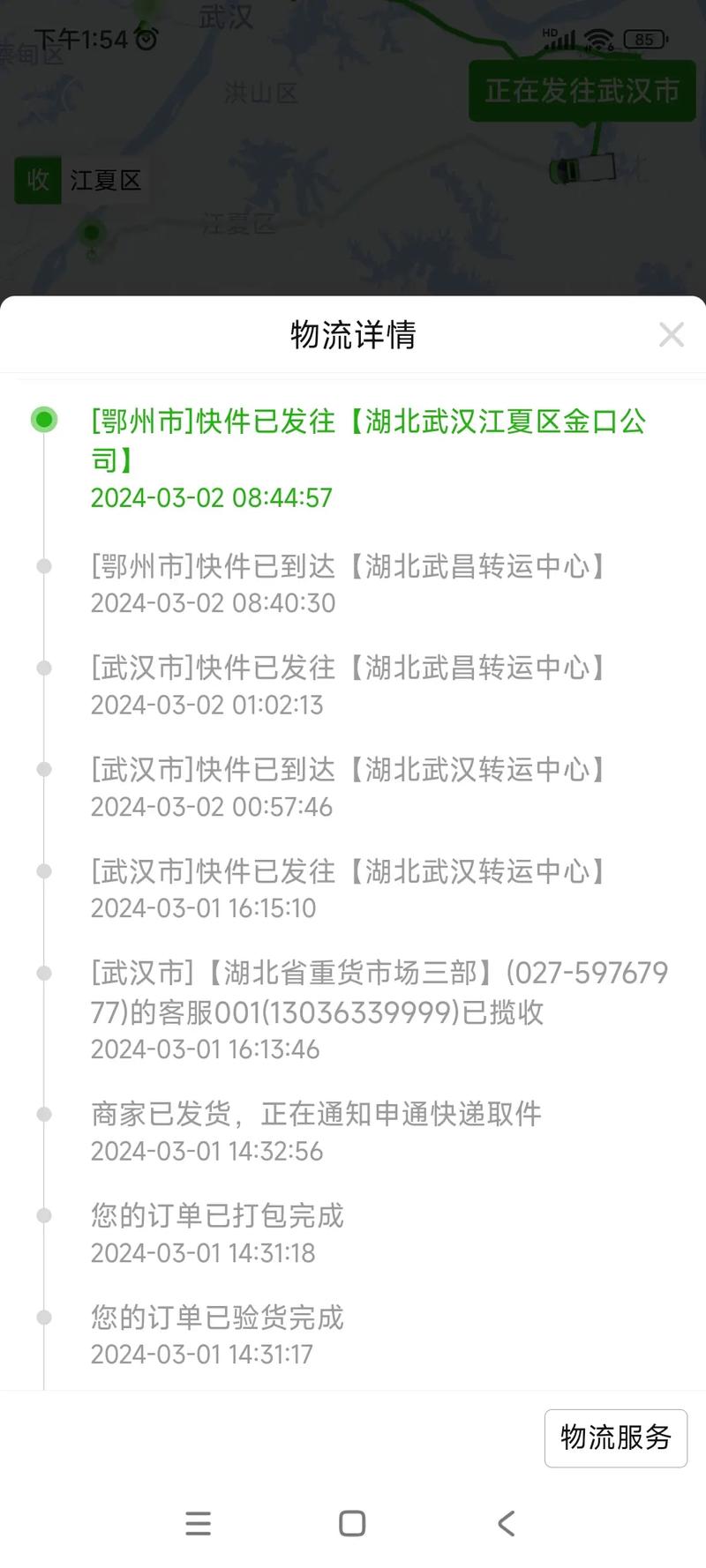Open 物流服务 button
Viewport: 706px width, 1568px height.
[x=615, y=1438]
